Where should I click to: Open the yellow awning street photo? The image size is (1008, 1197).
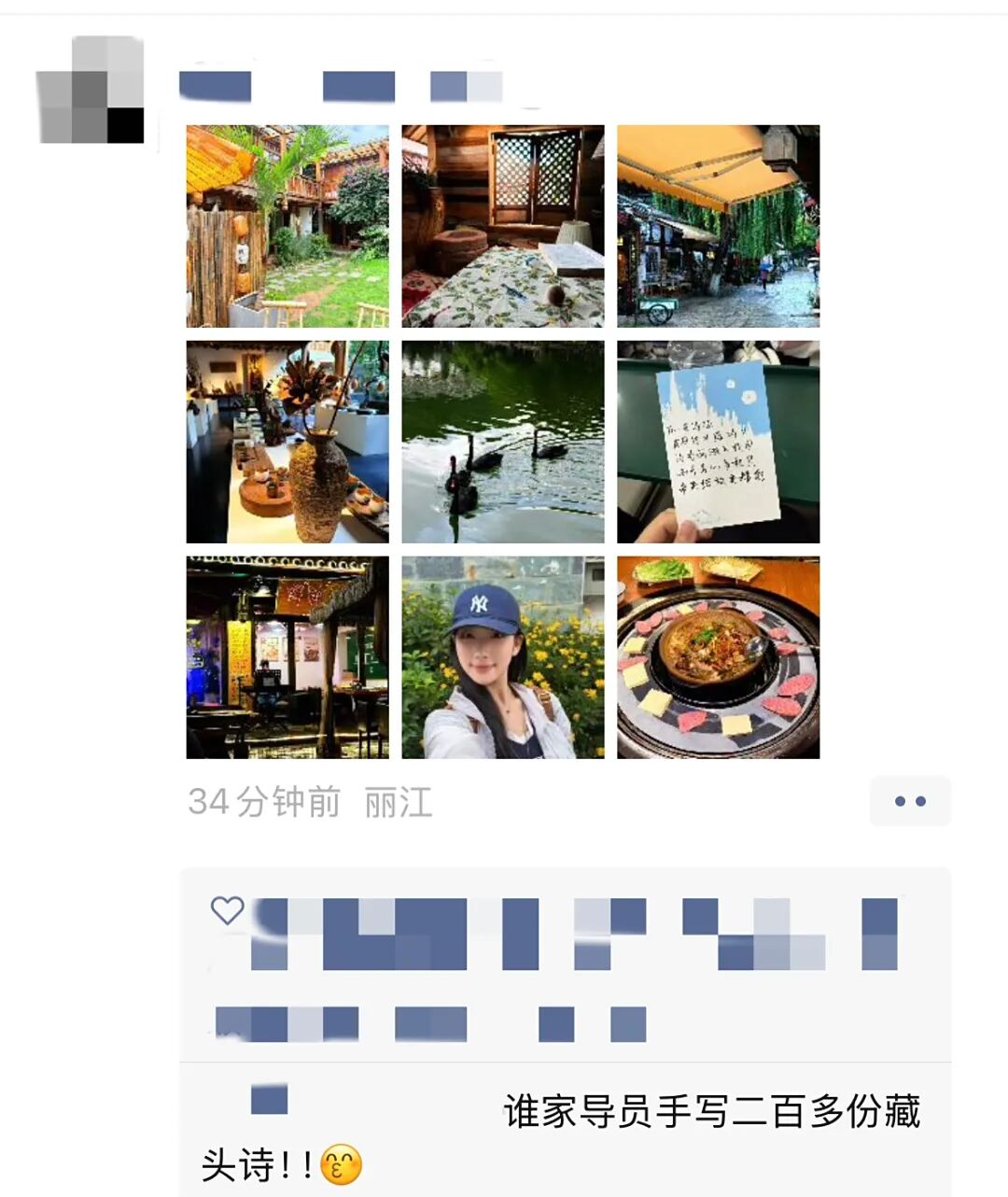[x=718, y=226]
